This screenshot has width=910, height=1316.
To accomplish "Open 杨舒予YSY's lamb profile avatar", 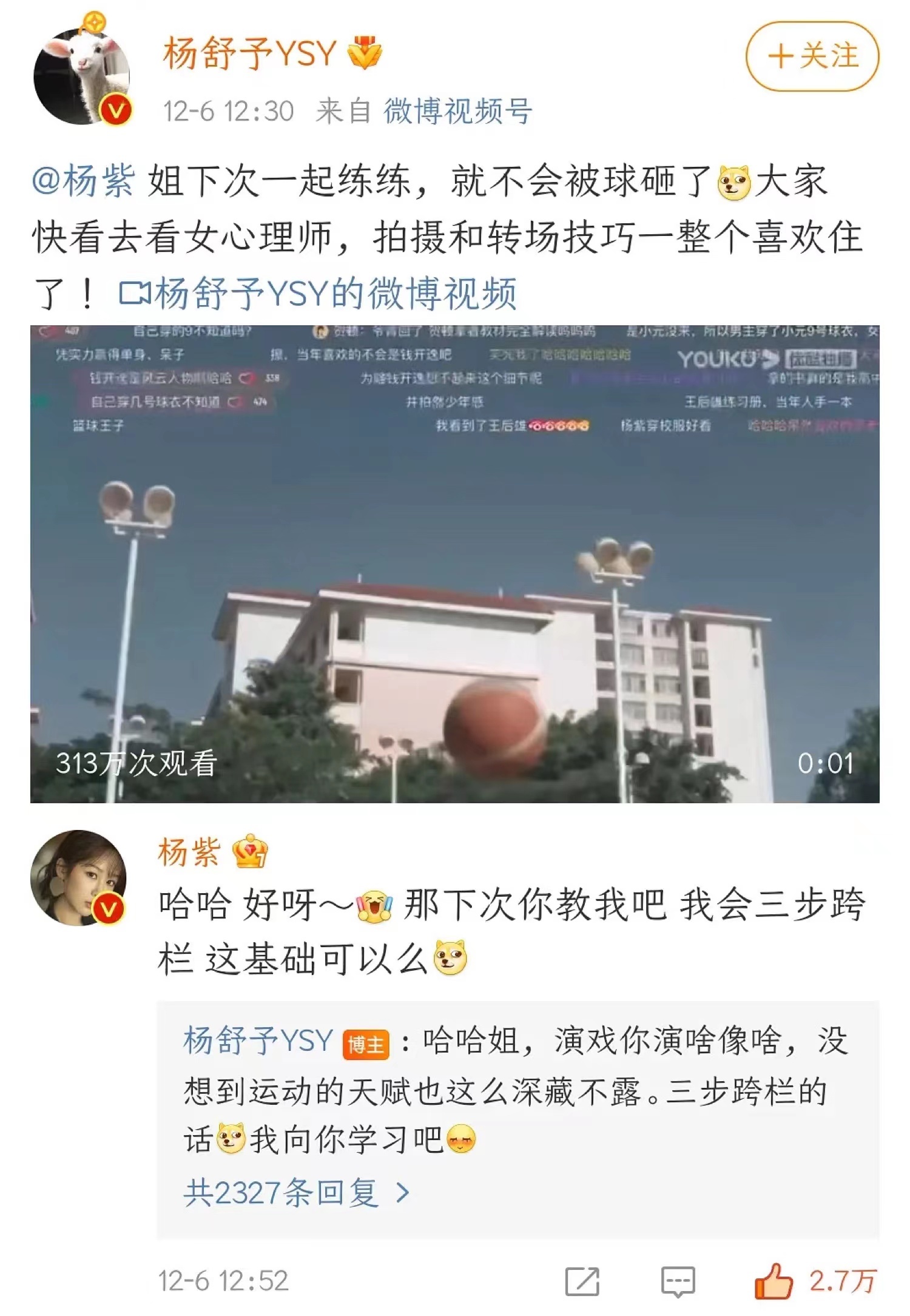I will click(82, 76).
